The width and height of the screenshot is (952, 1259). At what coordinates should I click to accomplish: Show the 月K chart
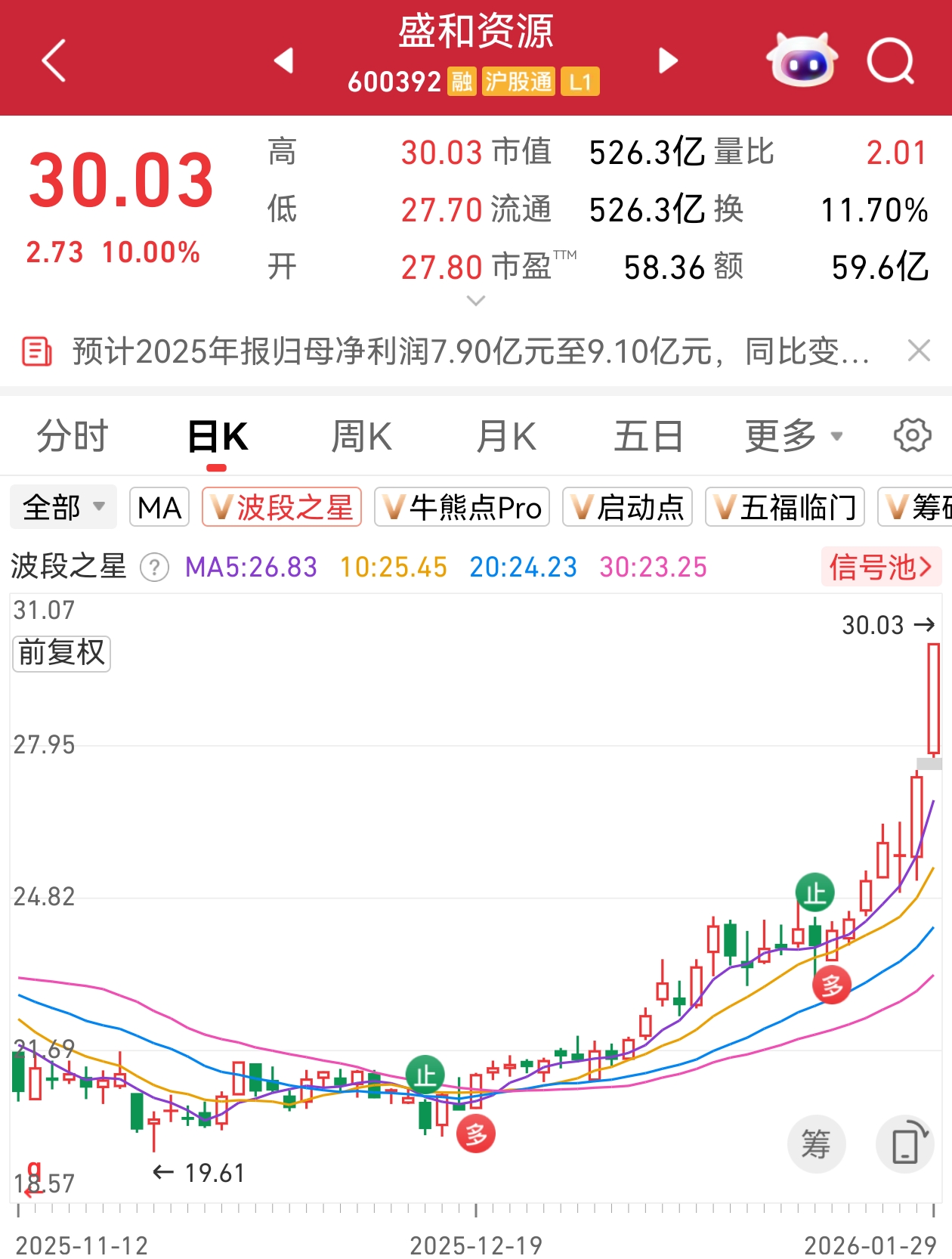[505, 437]
